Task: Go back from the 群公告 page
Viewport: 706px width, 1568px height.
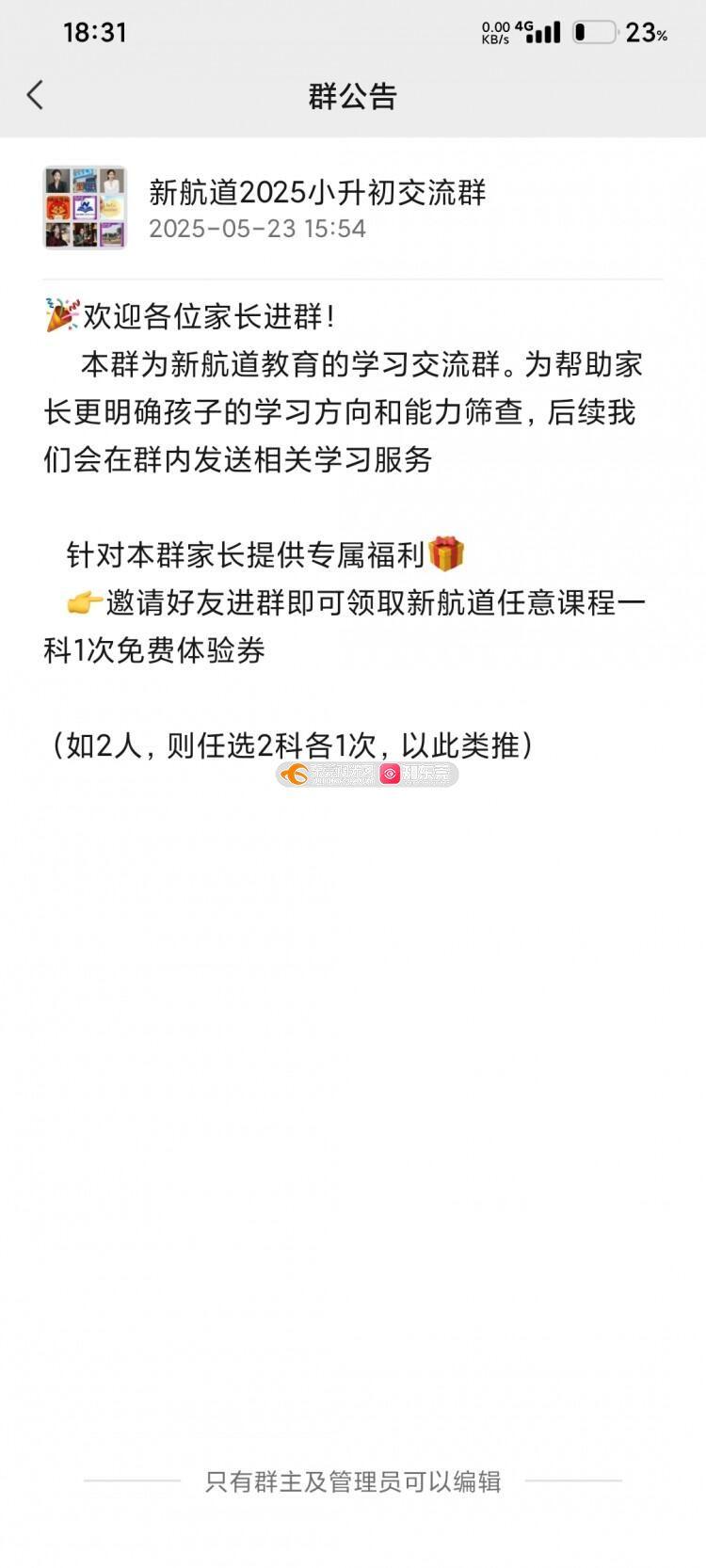Action: (x=36, y=95)
